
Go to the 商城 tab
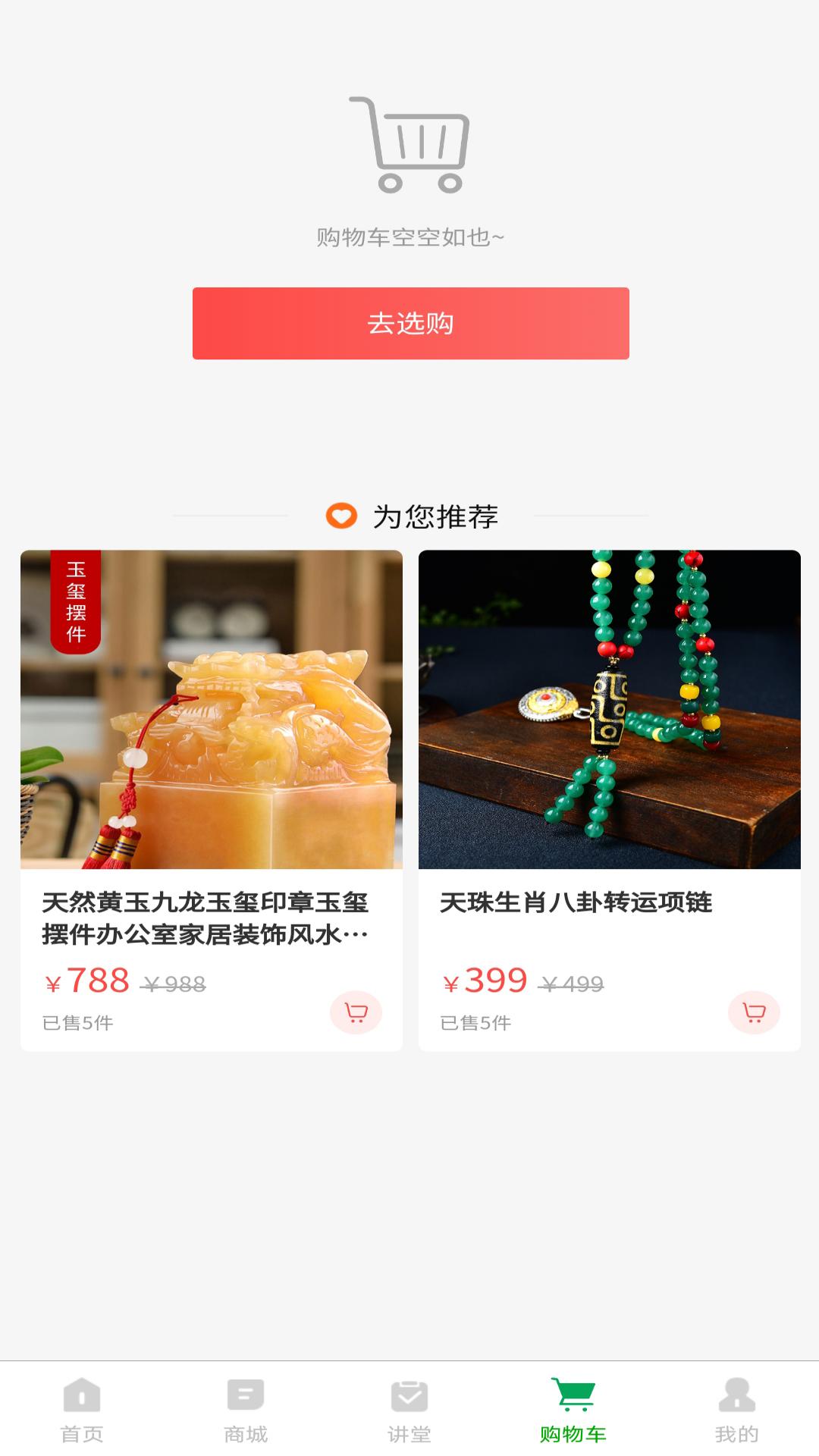246,1409
